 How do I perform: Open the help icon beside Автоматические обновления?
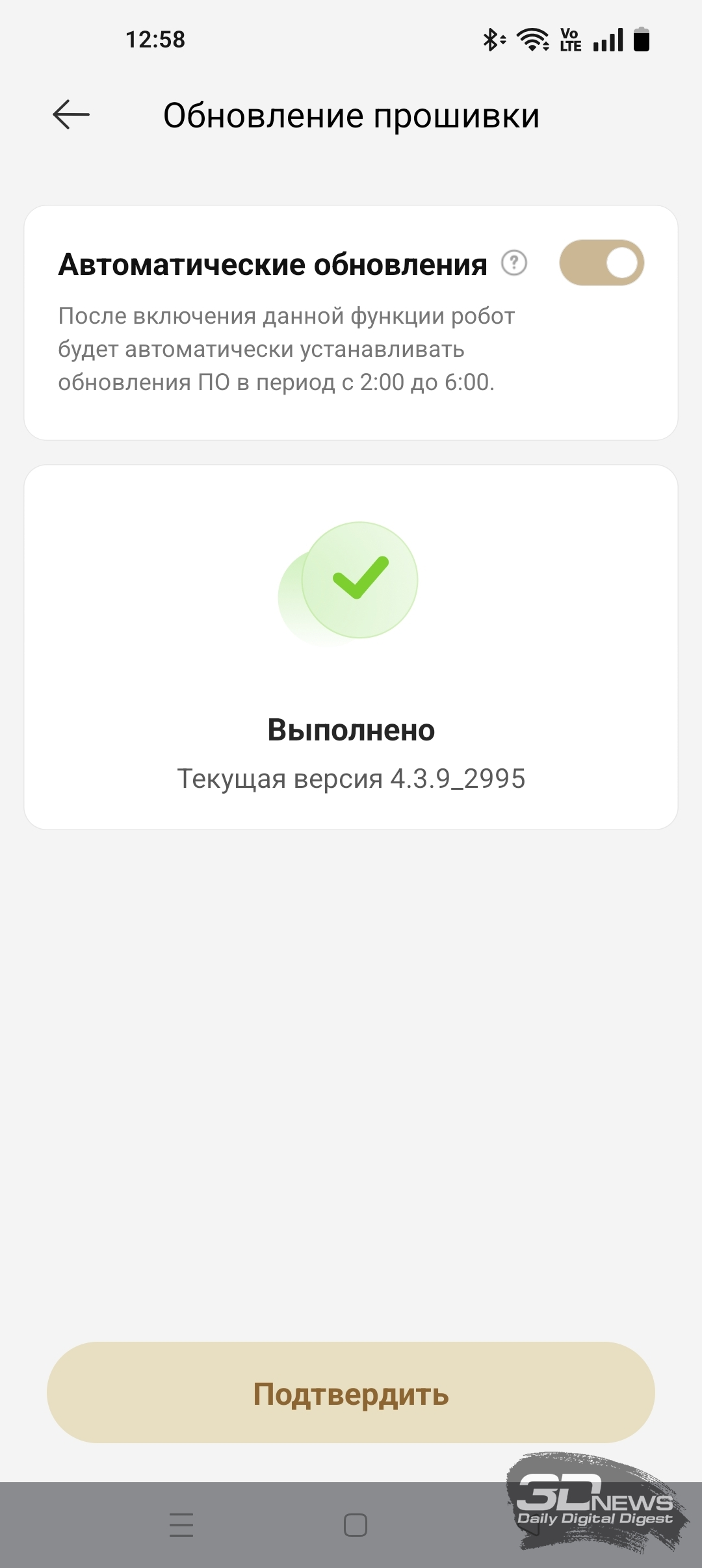point(514,263)
